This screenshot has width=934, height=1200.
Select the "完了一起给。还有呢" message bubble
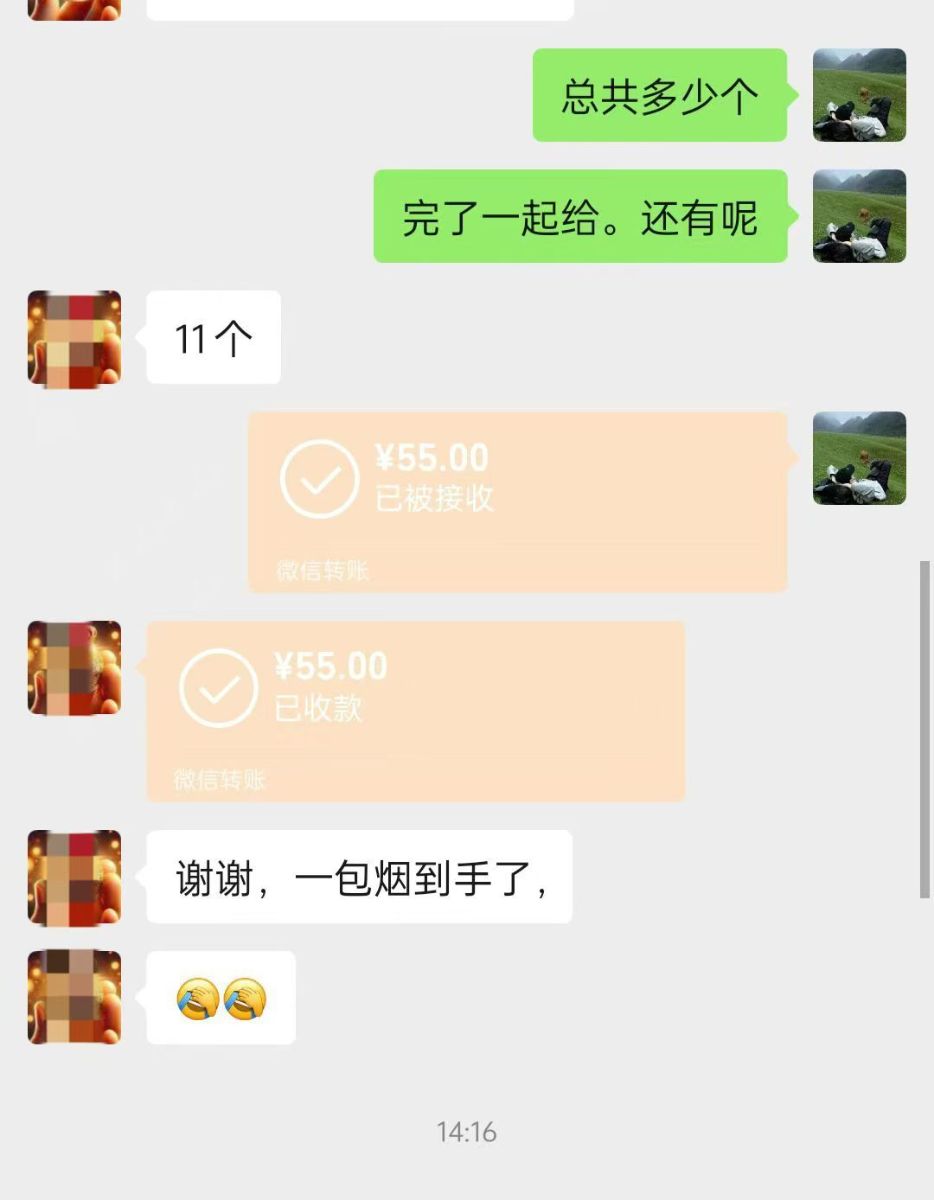(x=581, y=218)
